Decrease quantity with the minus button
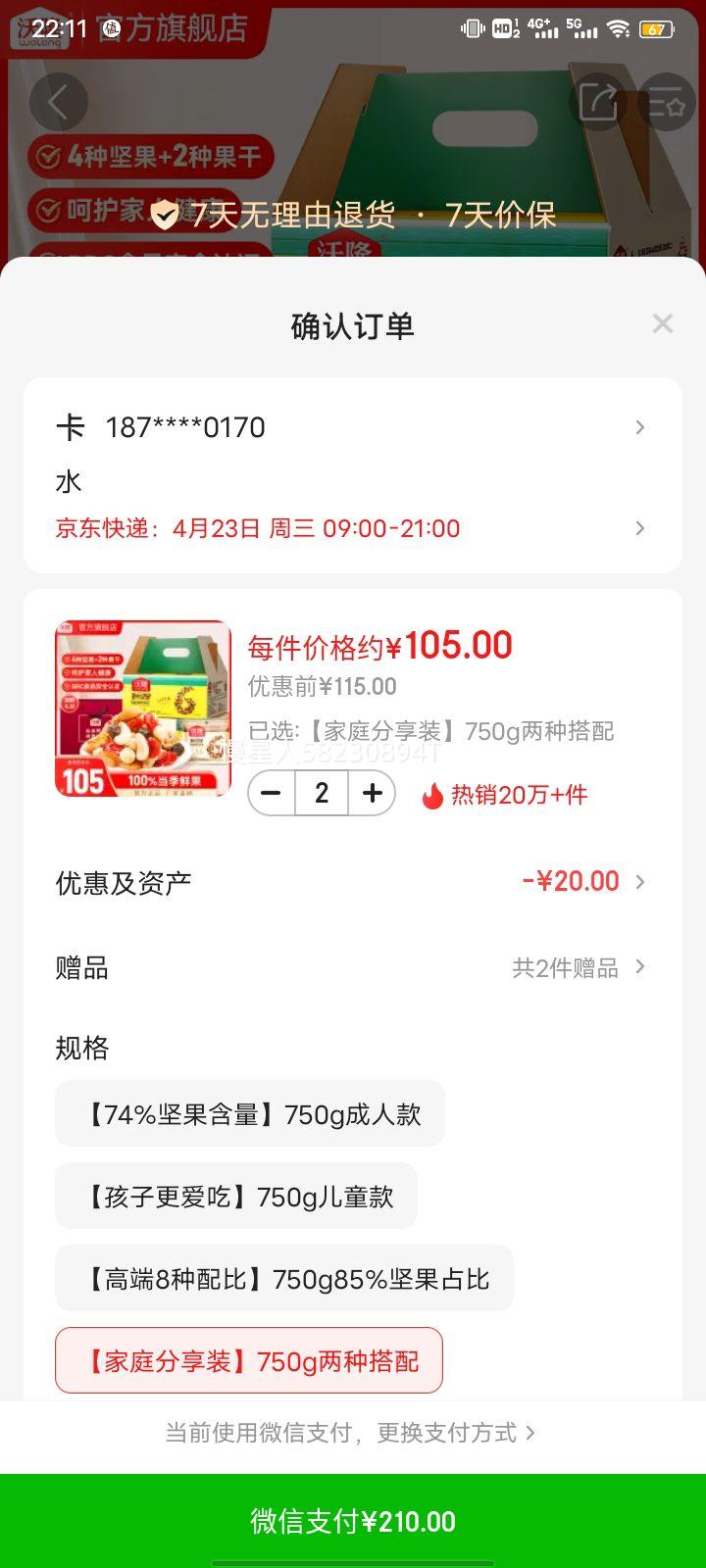This screenshot has width=706, height=1568. (273, 794)
